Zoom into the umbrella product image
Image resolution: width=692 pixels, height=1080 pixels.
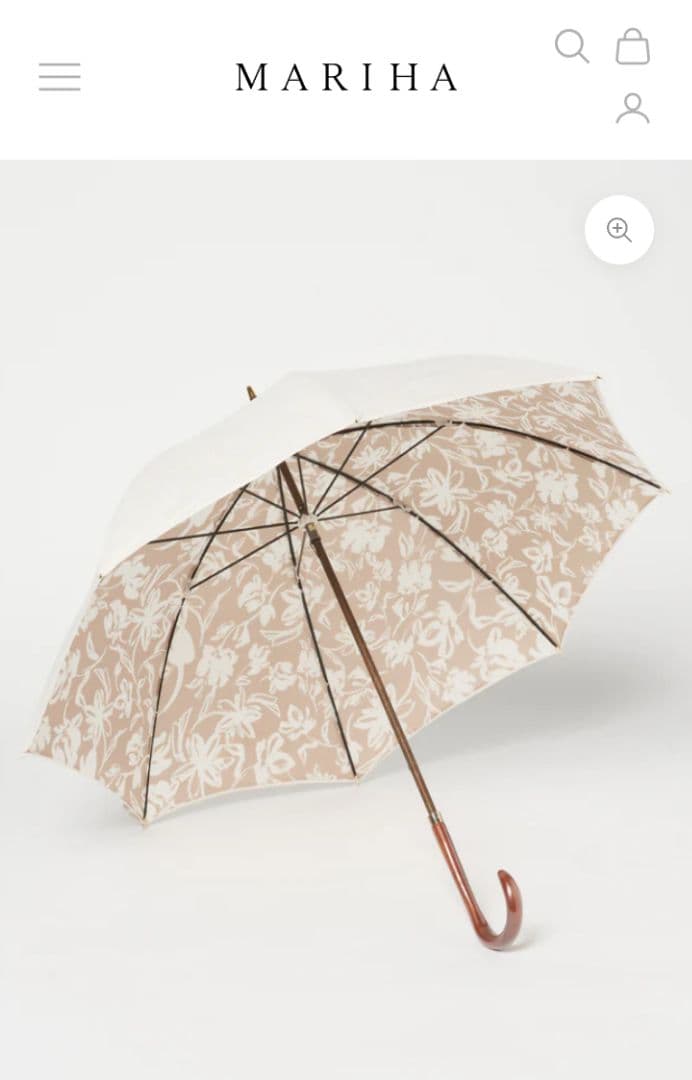point(619,230)
